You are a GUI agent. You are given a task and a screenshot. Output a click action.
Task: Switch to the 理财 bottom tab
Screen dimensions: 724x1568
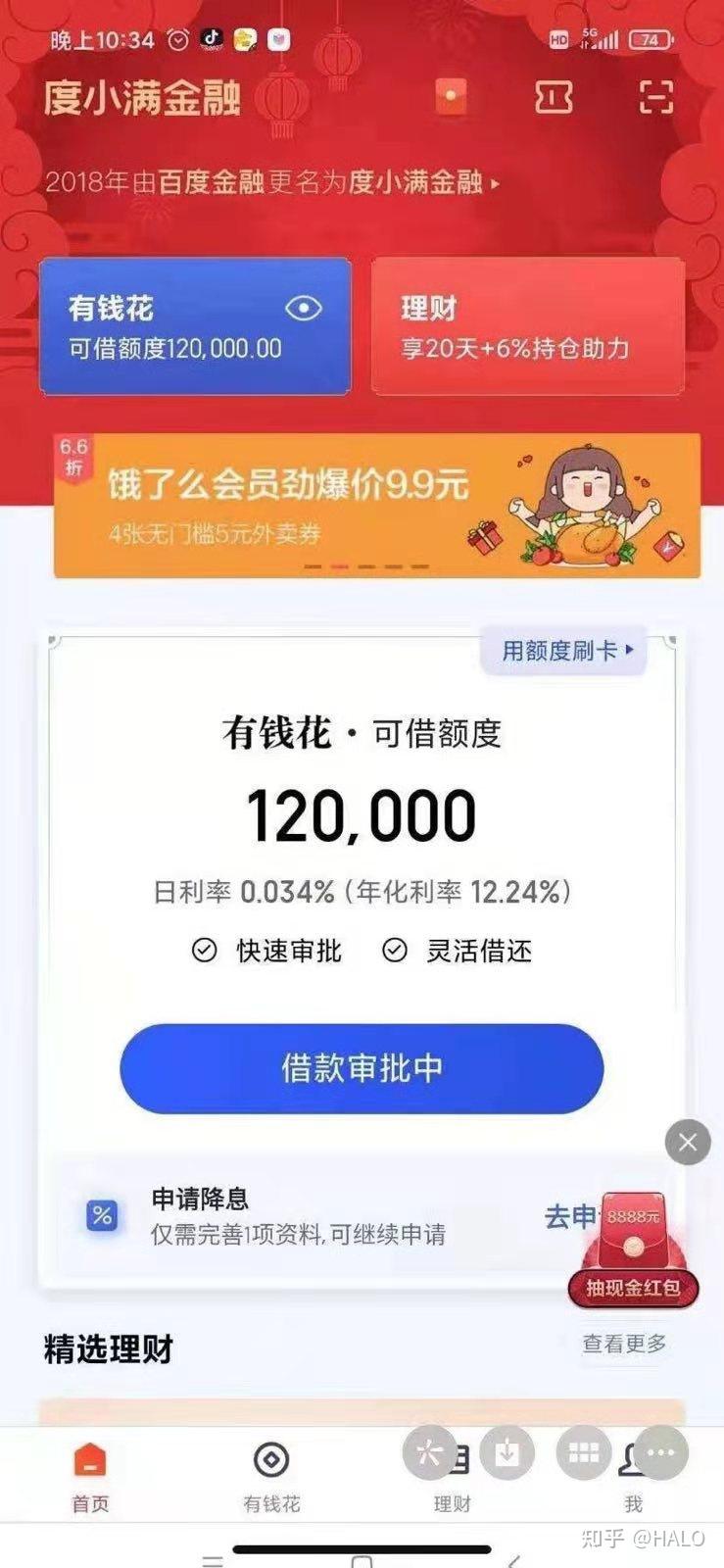click(453, 1478)
